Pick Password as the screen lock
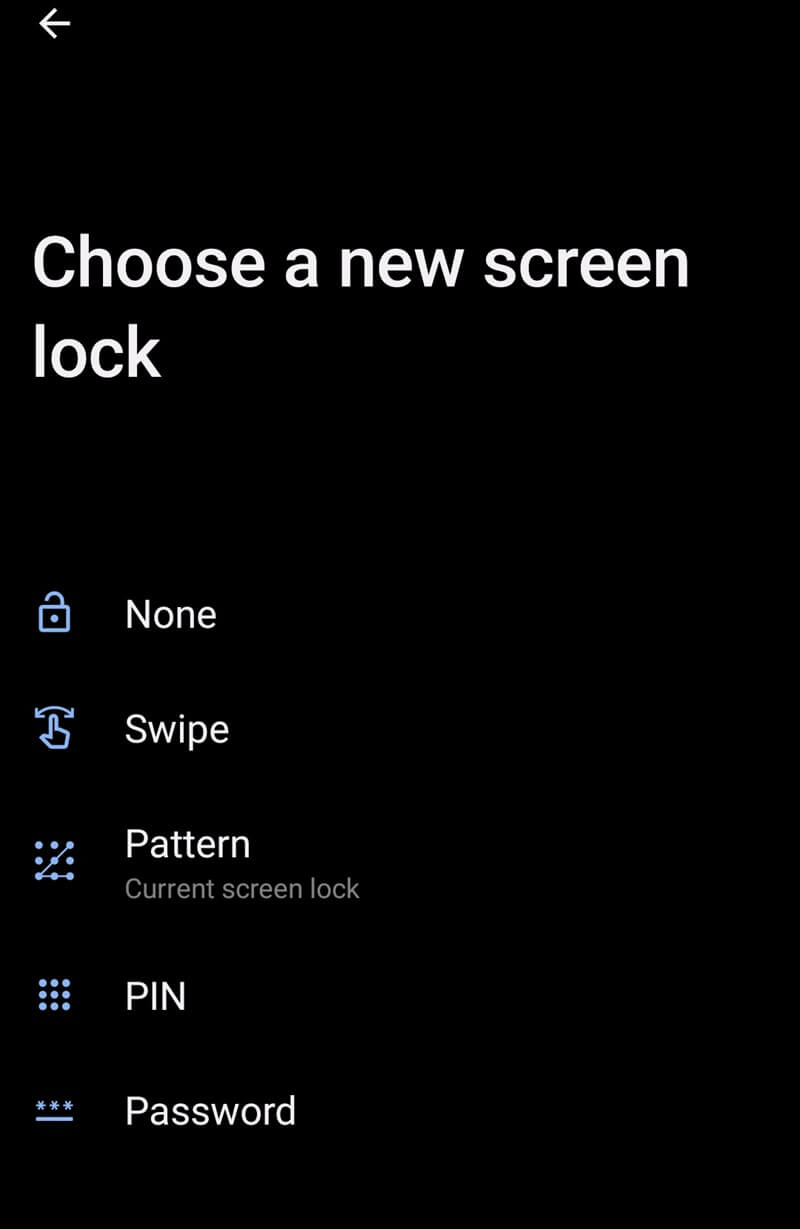The height and width of the screenshot is (1229, 800). 210,1111
